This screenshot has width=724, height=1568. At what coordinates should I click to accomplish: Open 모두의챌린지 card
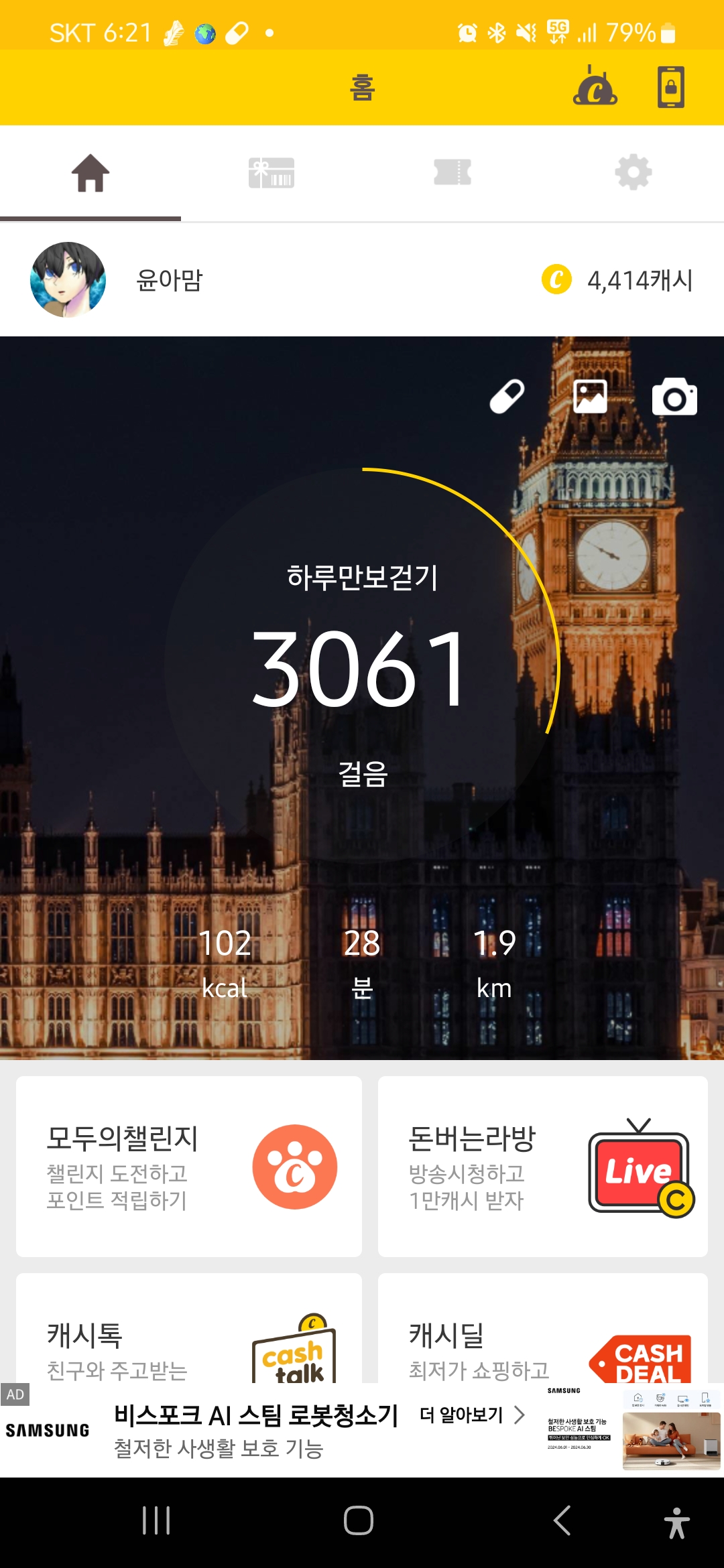click(x=189, y=1167)
